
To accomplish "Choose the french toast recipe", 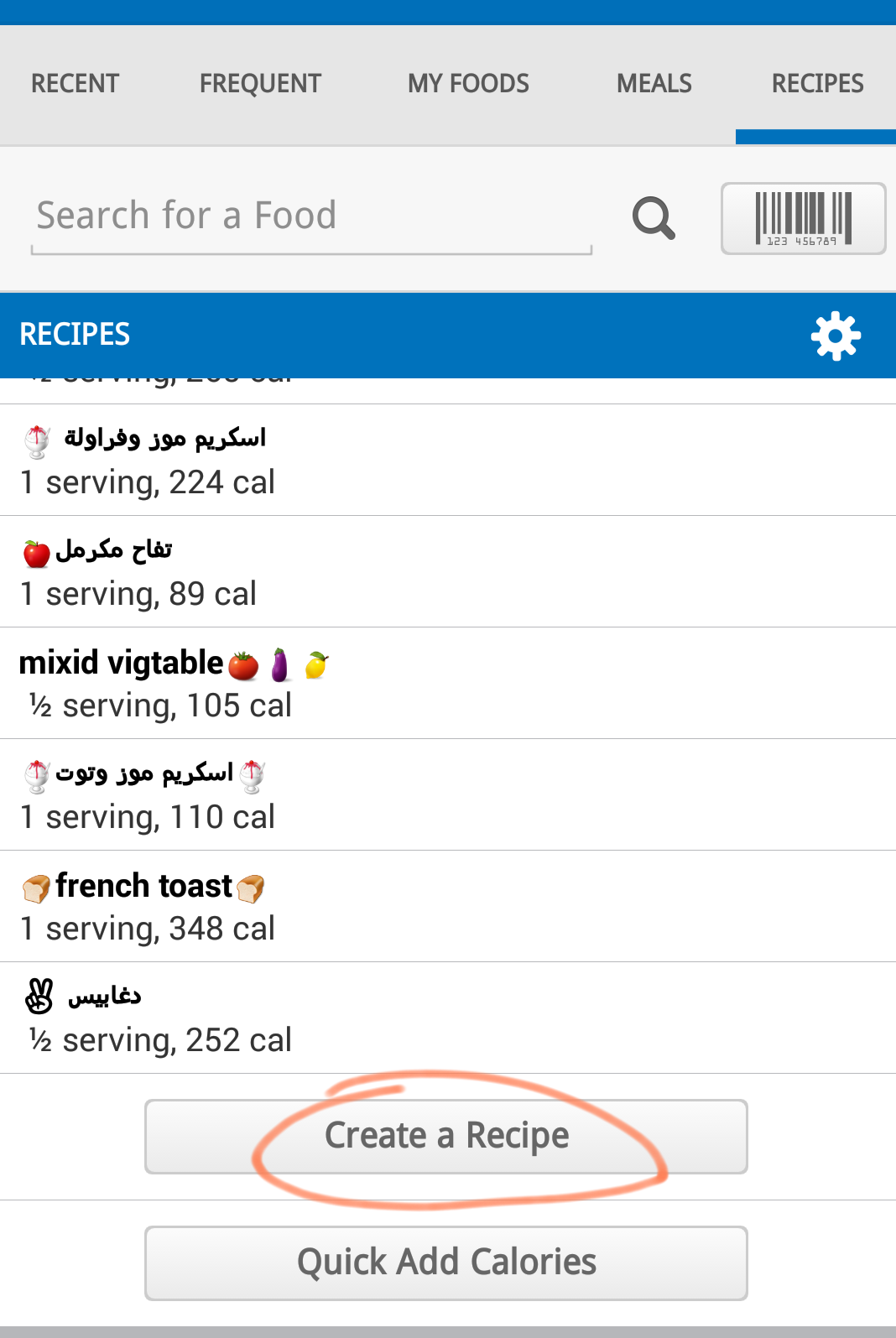I will (x=447, y=906).
